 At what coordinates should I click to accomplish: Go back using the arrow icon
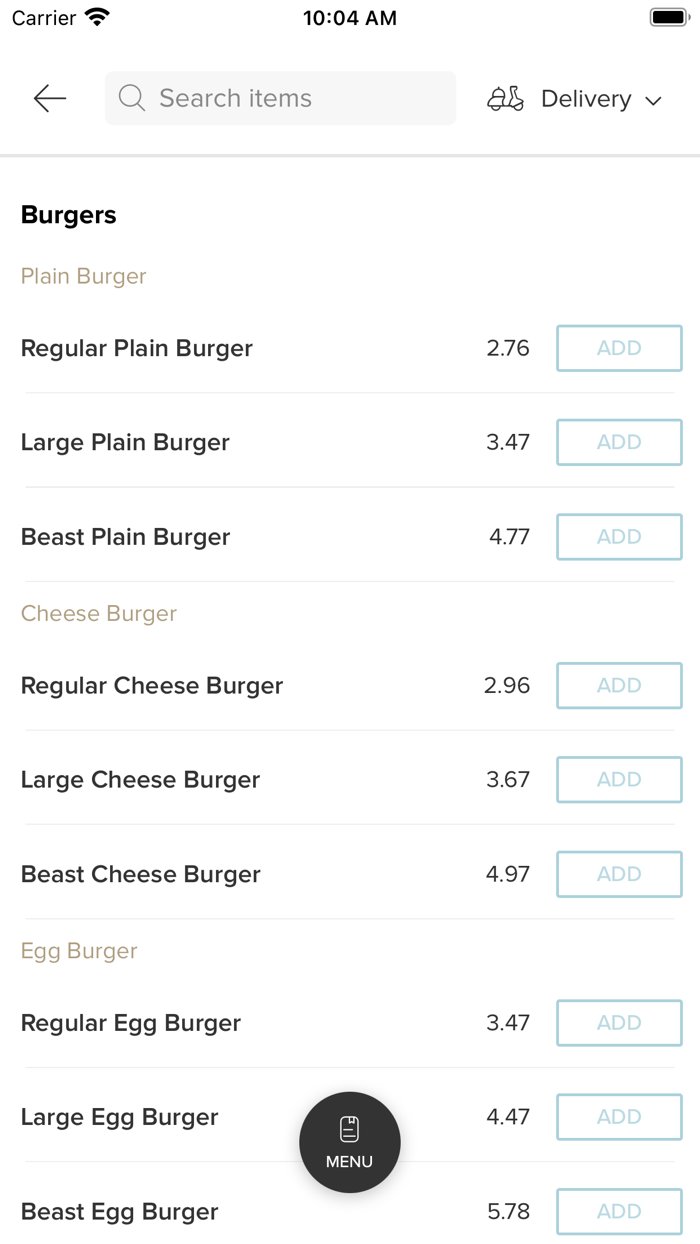(x=49, y=98)
